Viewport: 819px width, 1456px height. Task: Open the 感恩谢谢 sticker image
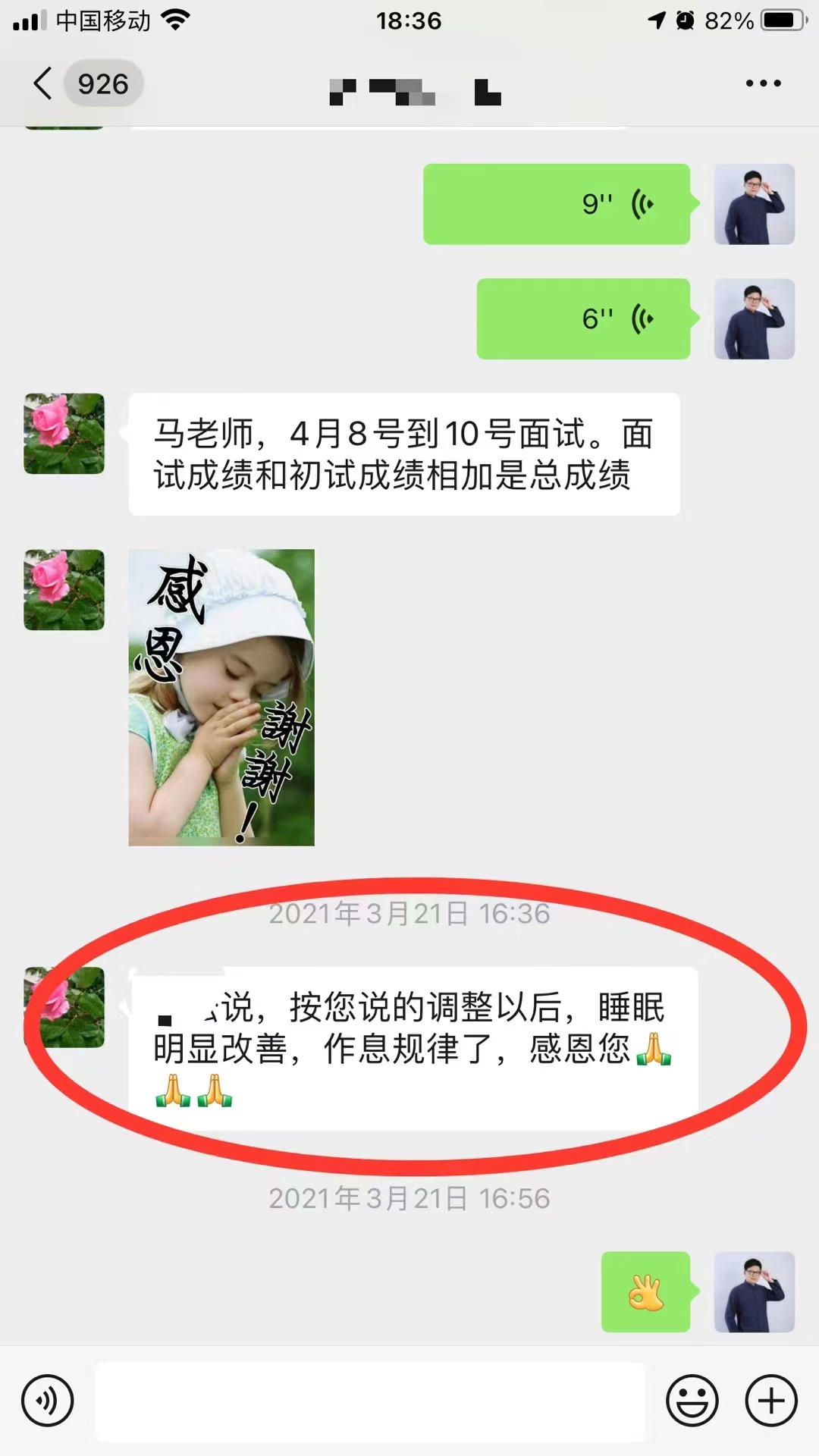[221, 697]
